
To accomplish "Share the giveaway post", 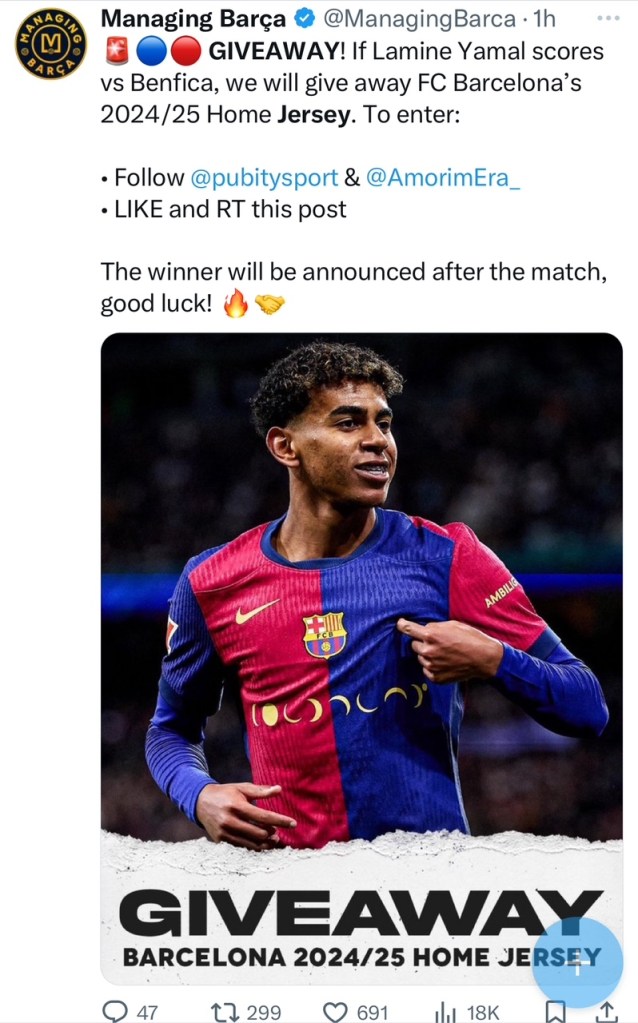I will pyautogui.click(x=606, y=1011).
